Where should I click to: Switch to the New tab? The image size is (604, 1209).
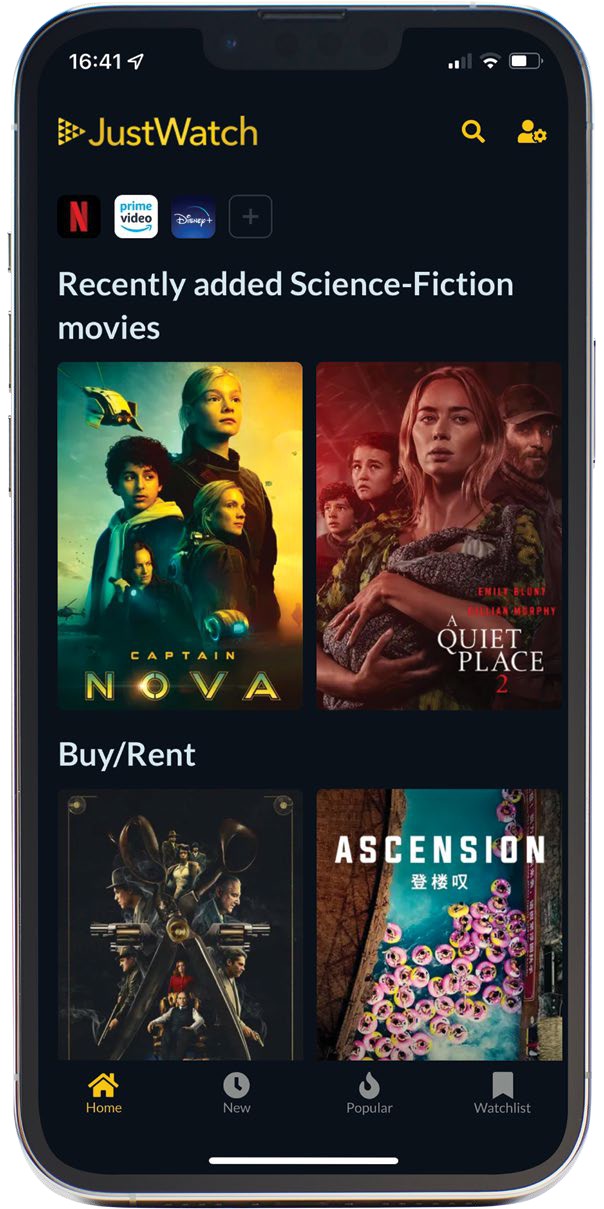237,1093
